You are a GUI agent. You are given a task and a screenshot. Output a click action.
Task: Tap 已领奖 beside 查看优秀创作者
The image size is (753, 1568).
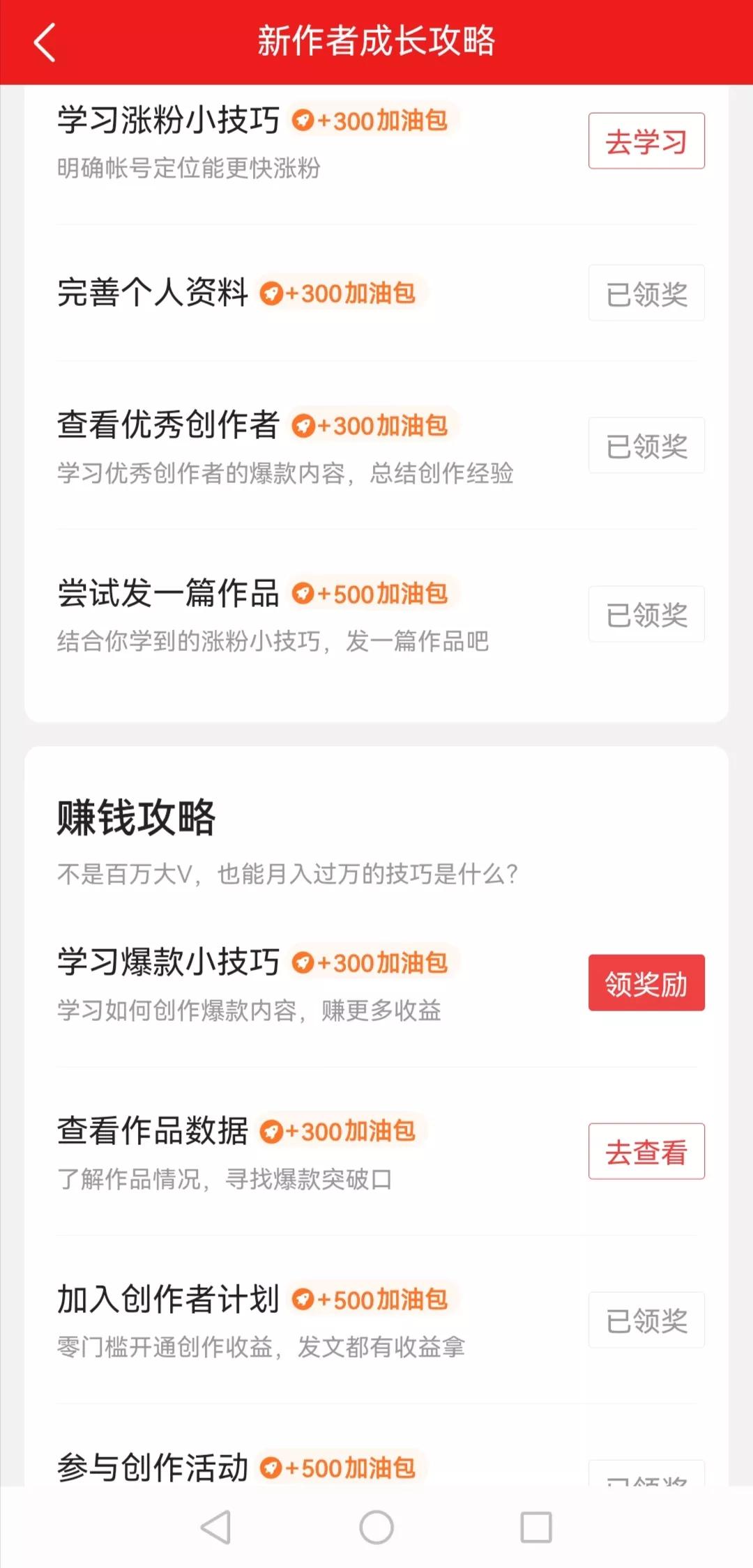[646, 445]
